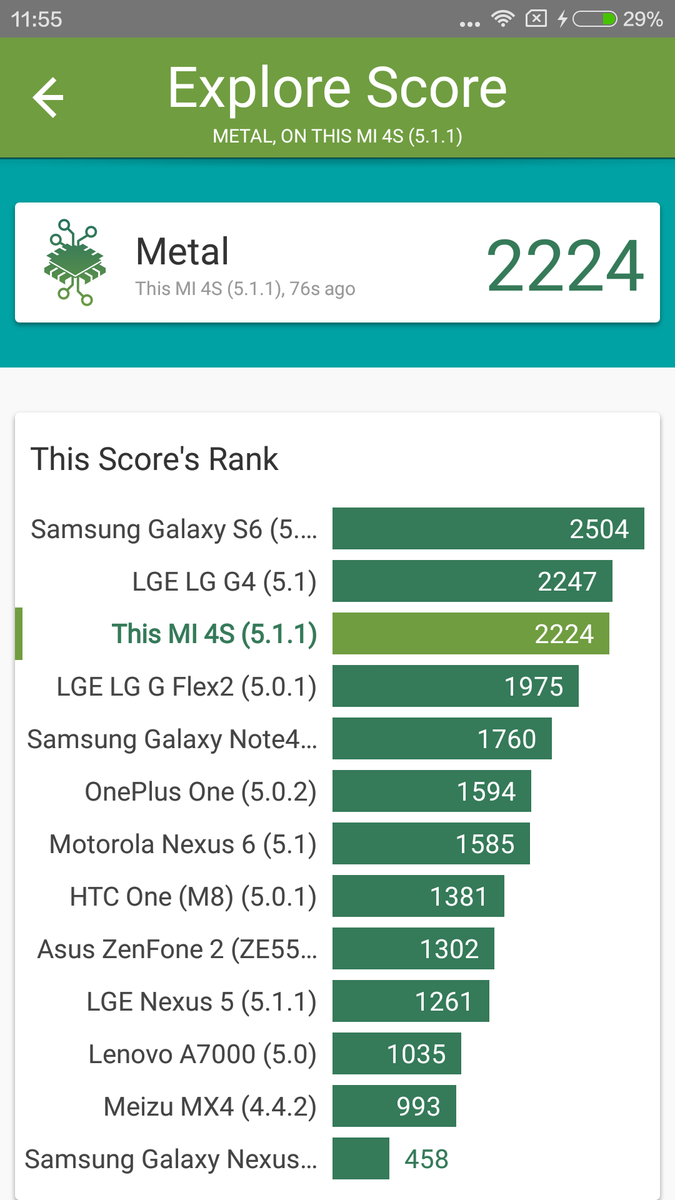The width and height of the screenshot is (675, 1200).
Task: Open the Metal score card
Action: pyautogui.click(x=337, y=263)
